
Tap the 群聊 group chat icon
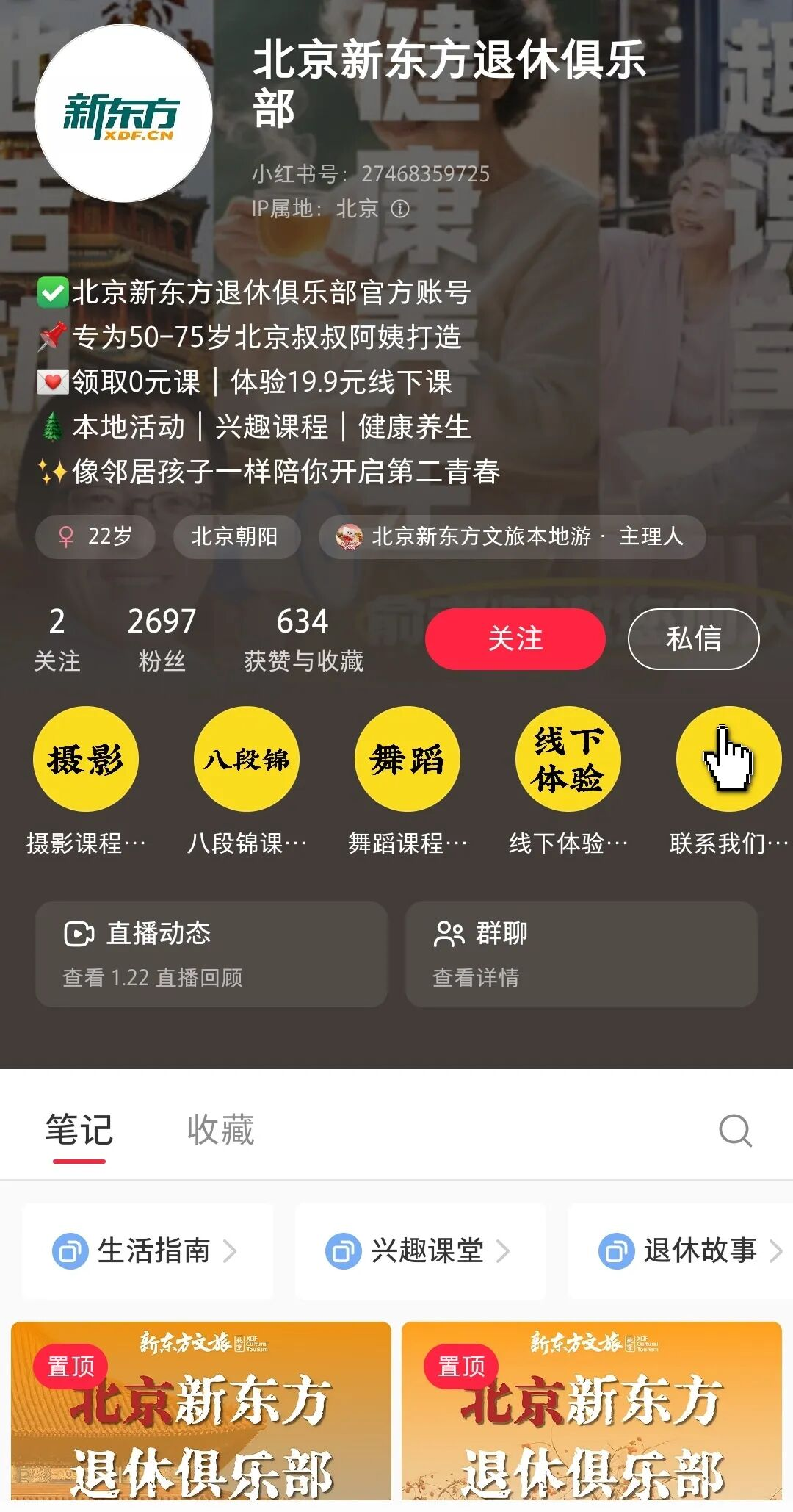coord(450,934)
